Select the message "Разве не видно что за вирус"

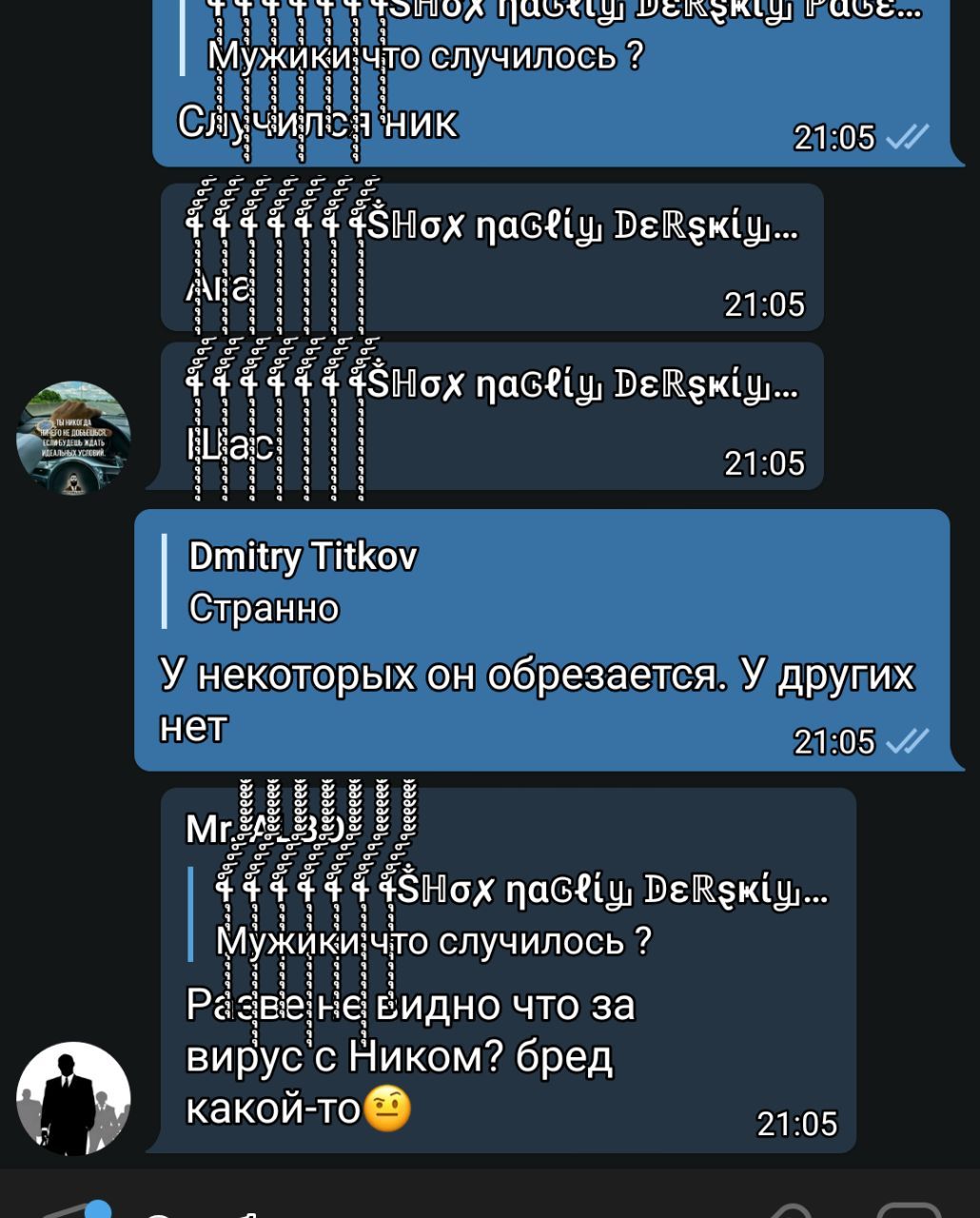coord(508,971)
